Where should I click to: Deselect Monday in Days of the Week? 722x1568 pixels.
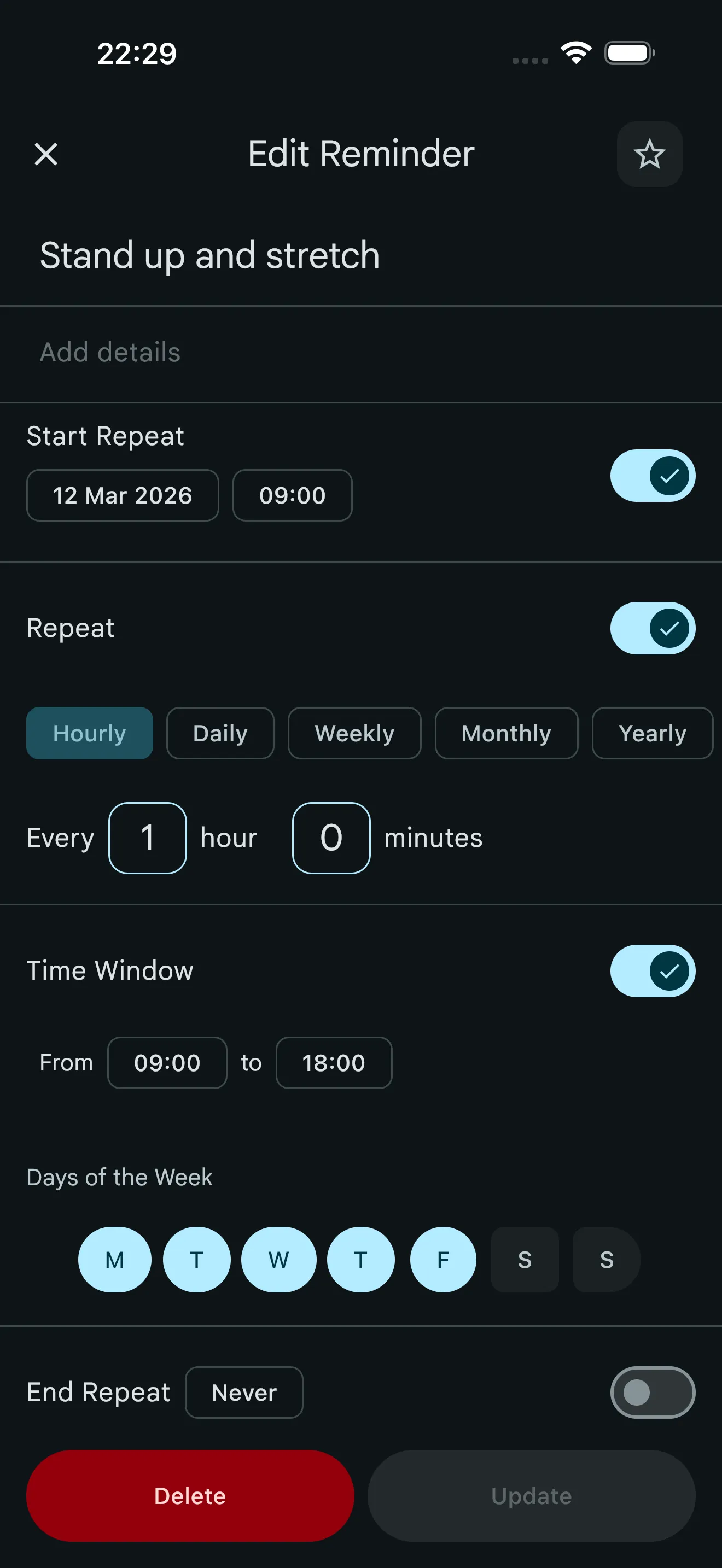(x=114, y=1261)
